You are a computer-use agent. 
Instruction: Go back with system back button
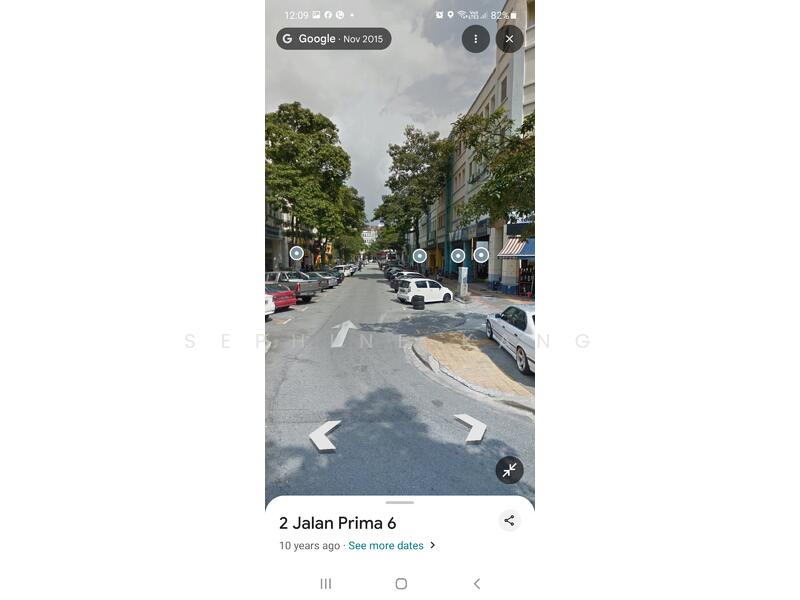[x=476, y=583]
